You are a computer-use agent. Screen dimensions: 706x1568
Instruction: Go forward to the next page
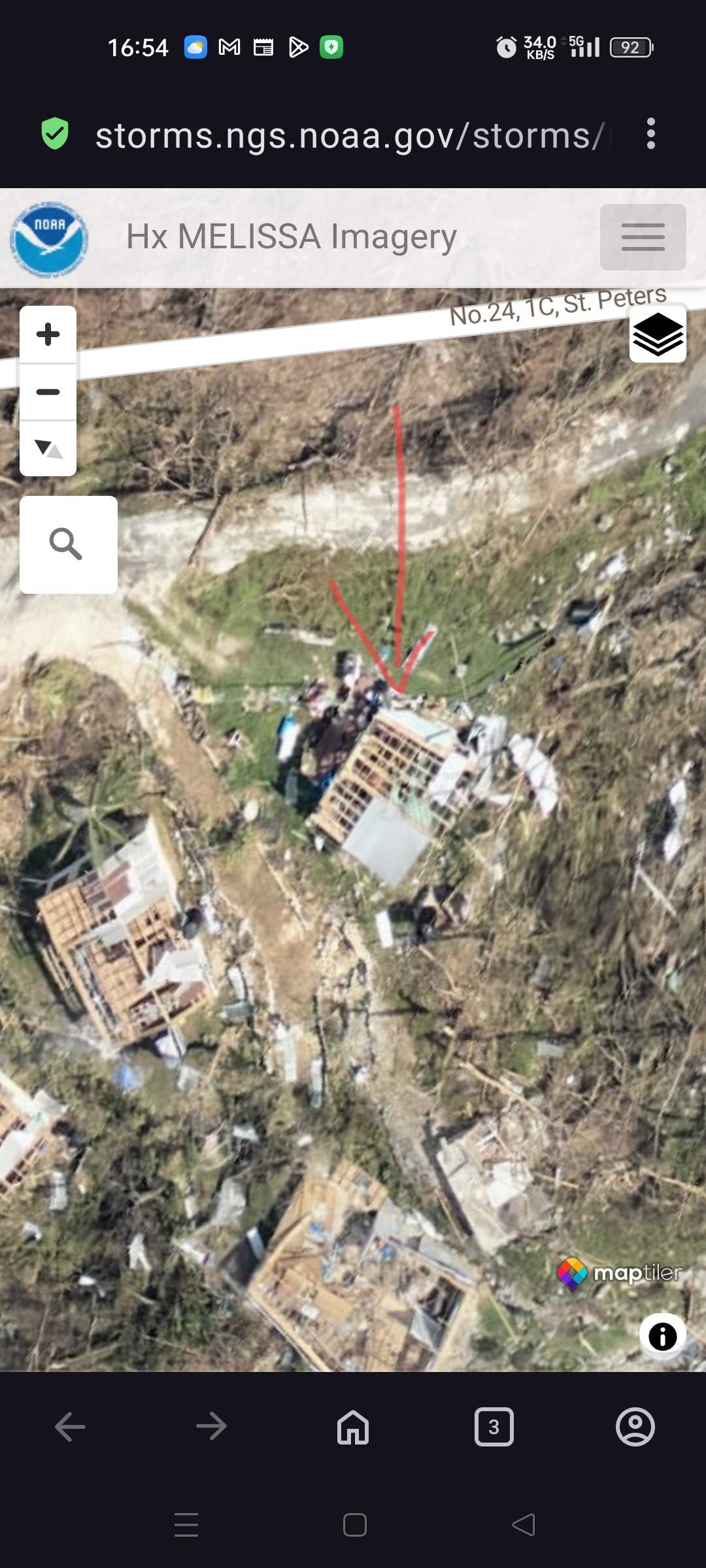click(x=211, y=1426)
